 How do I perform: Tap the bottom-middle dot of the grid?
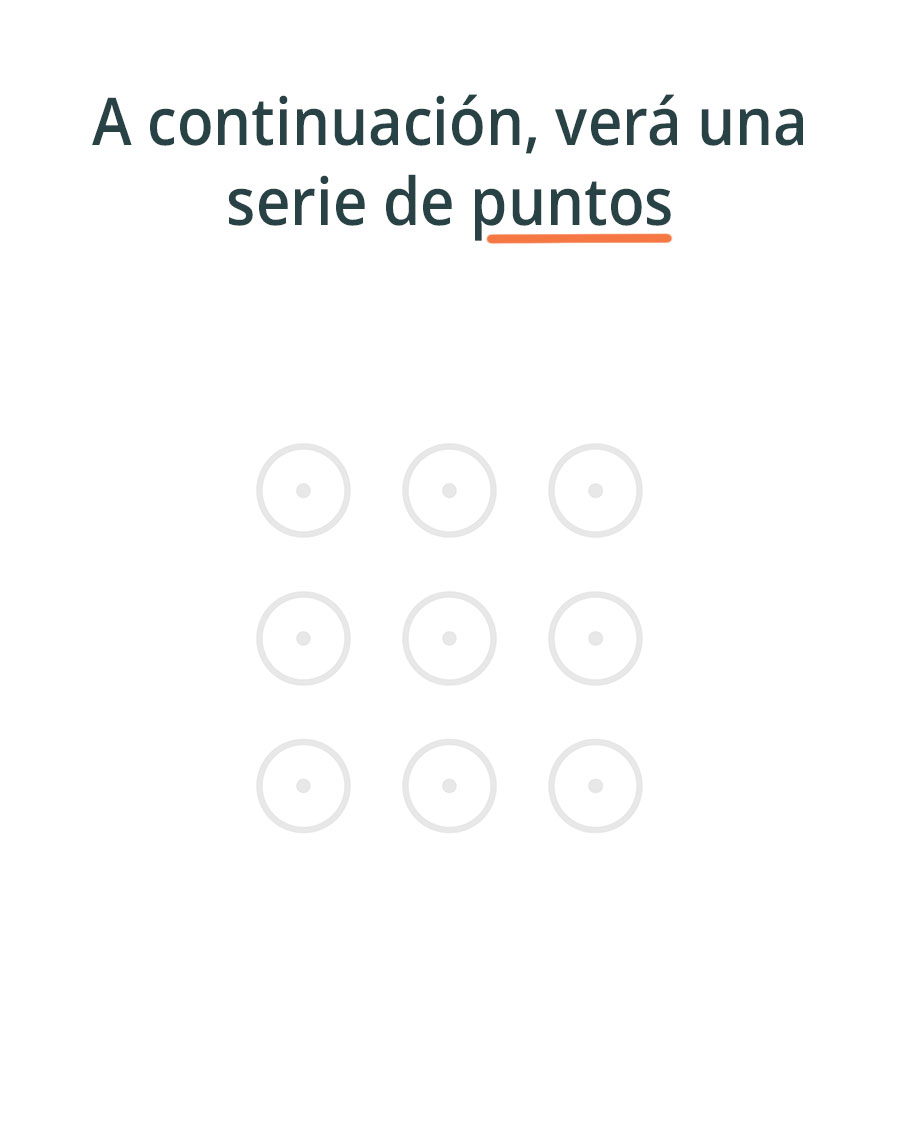pos(449,786)
